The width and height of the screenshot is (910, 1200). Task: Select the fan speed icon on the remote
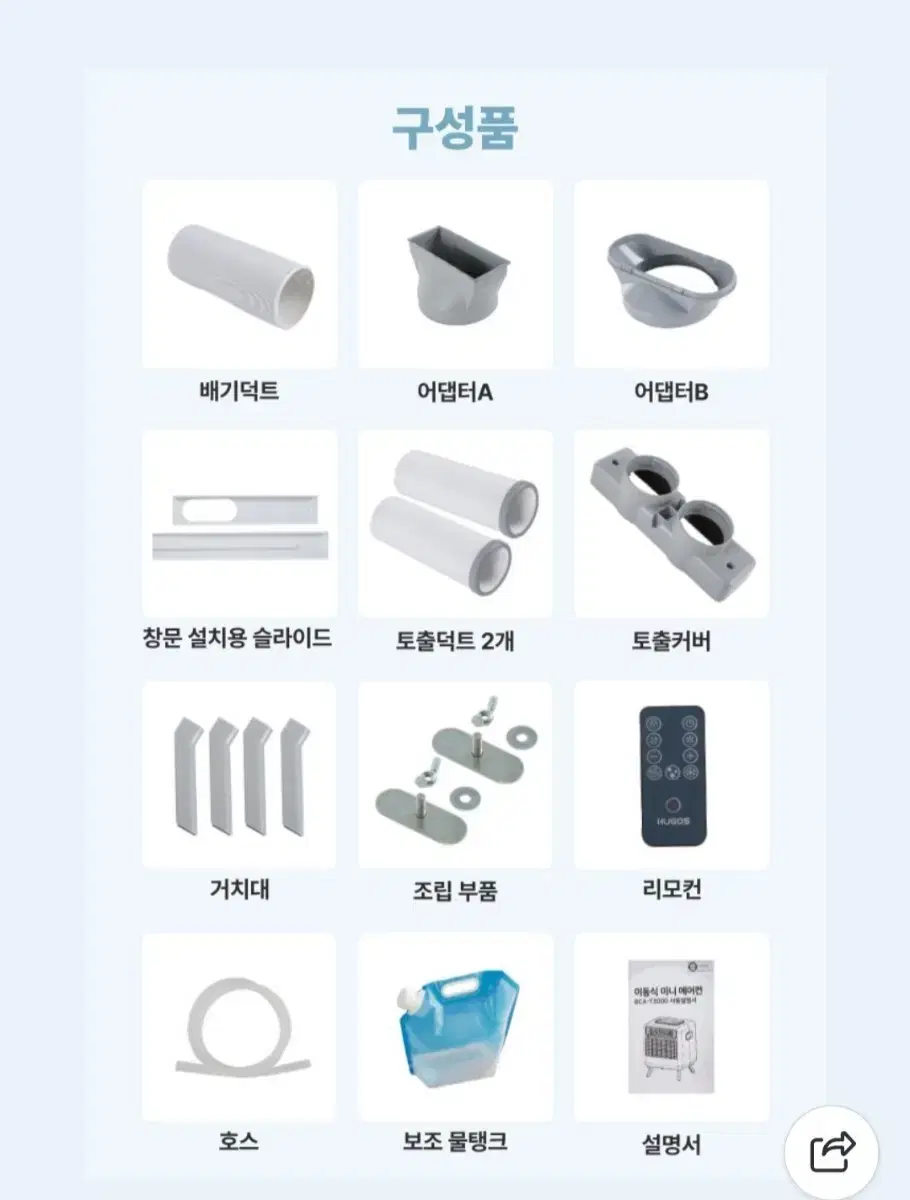tap(691, 772)
